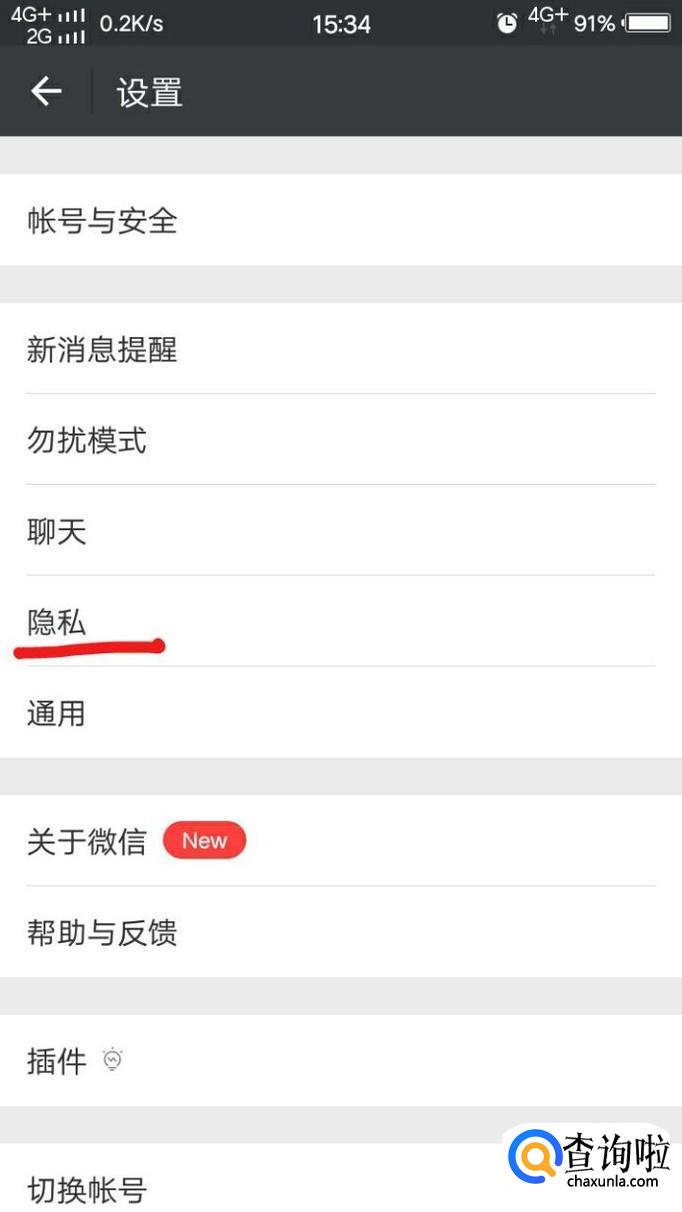Select 切换帐号 to switch account
The image size is (682, 1212).
[x=341, y=1179]
